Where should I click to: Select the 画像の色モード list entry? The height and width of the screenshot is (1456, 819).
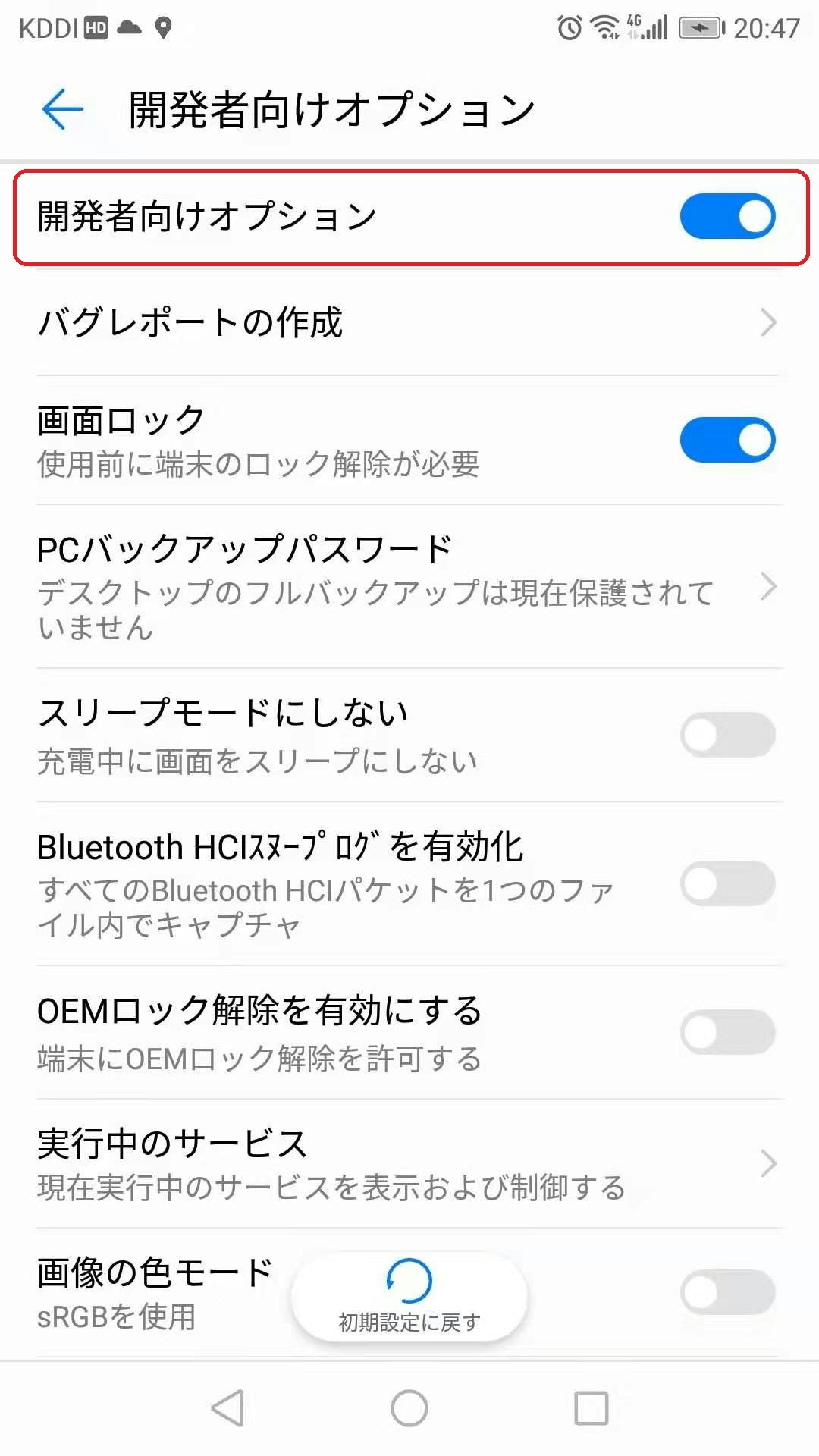pos(152,1282)
